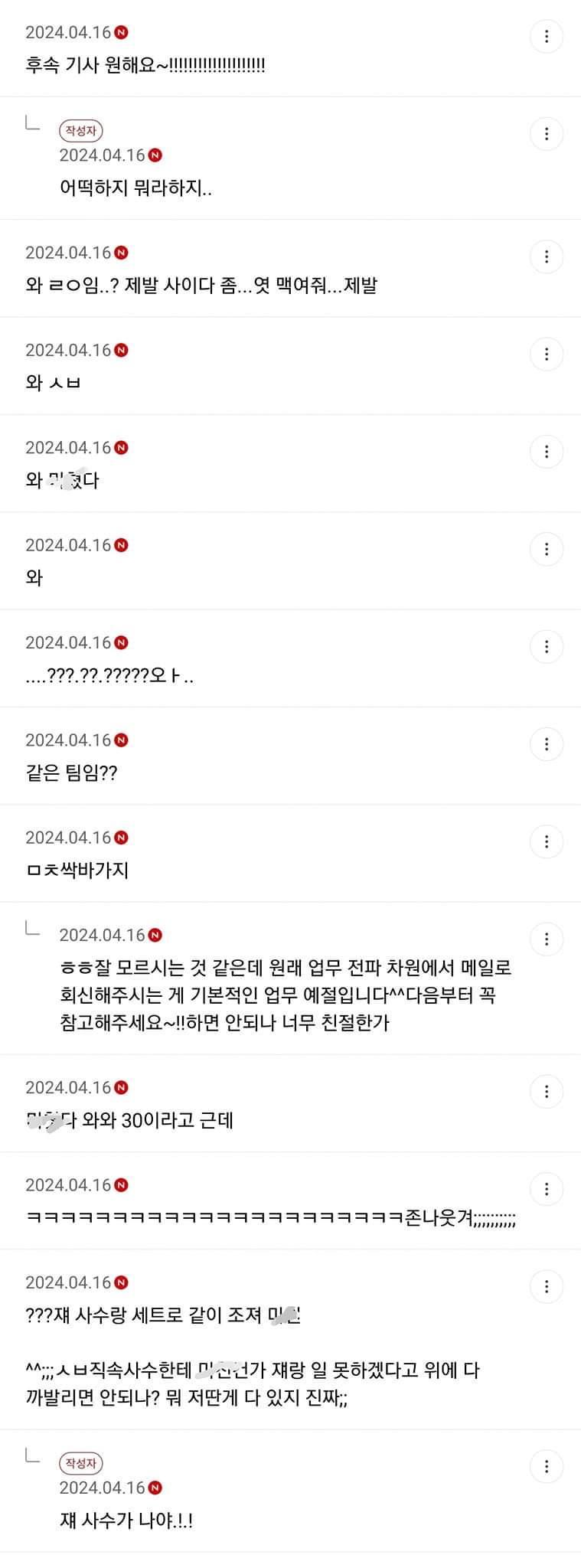This screenshot has height=1568, width=581.
Task: Open more options for the '존나웃겨' comment
Action: pos(546,1189)
